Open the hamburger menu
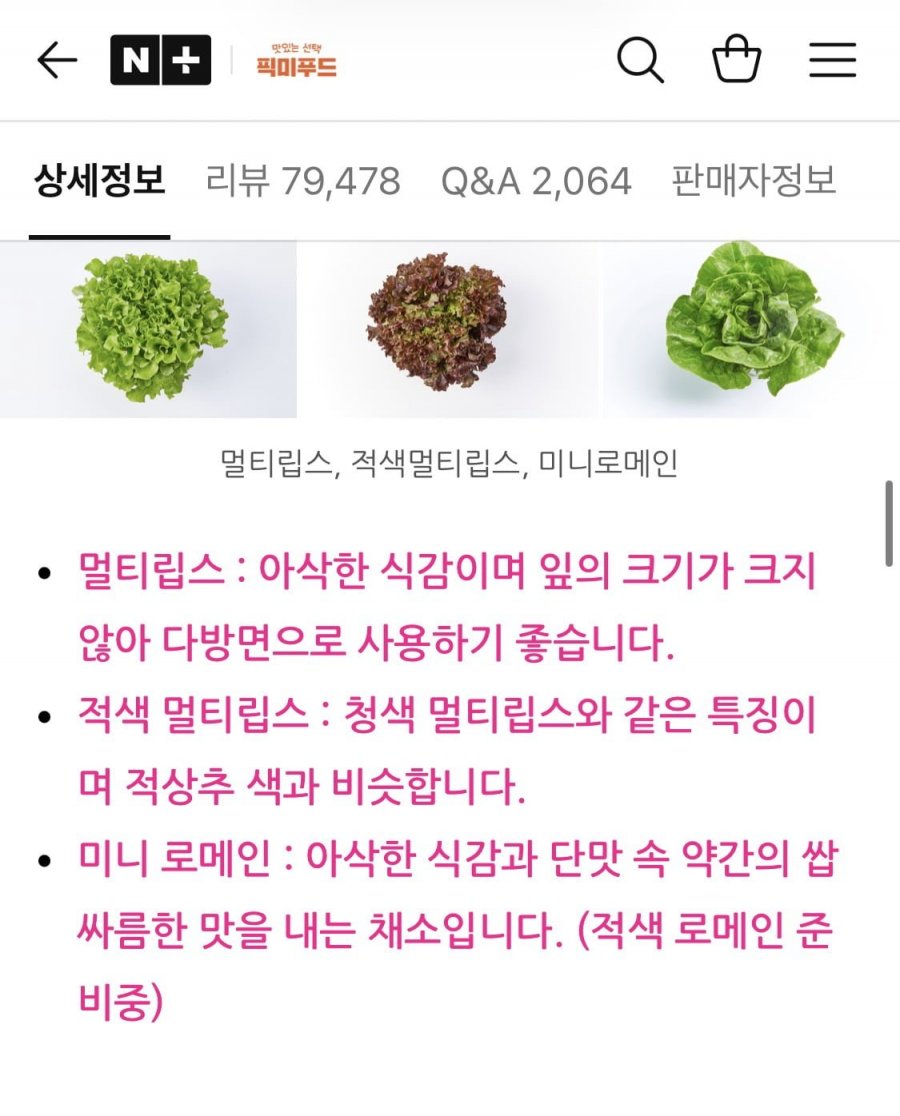The width and height of the screenshot is (900, 1116). 832,60
